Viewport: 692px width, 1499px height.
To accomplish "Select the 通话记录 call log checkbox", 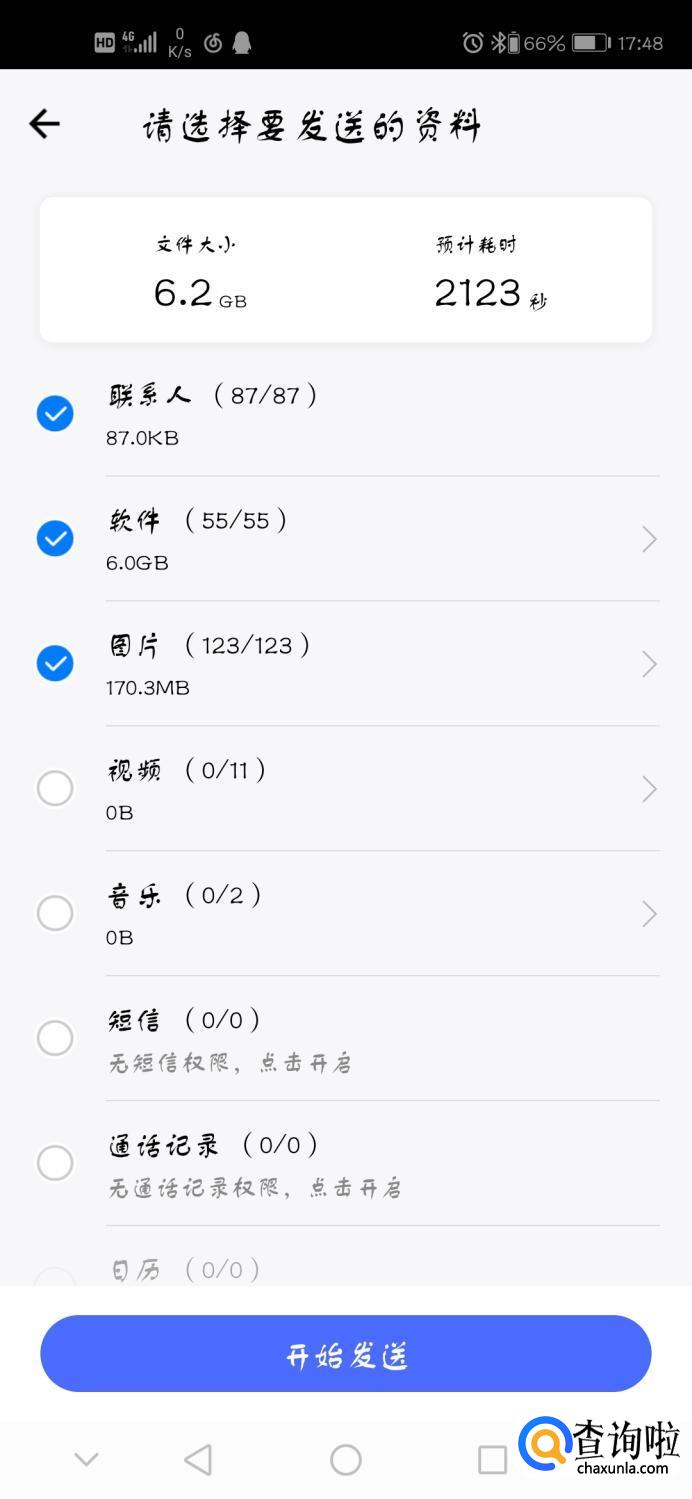I will [x=55, y=1163].
